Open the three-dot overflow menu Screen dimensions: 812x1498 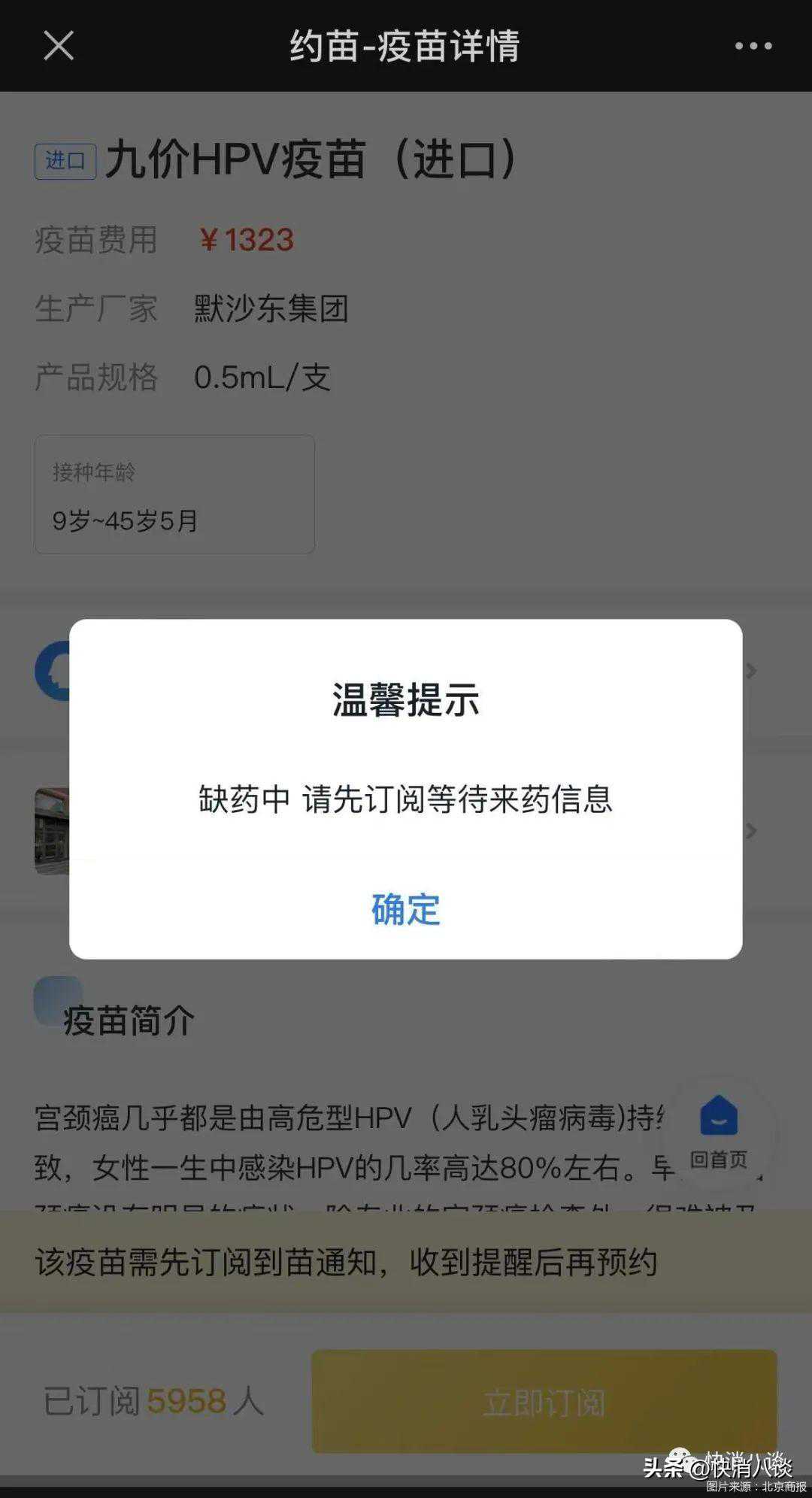coord(753,46)
